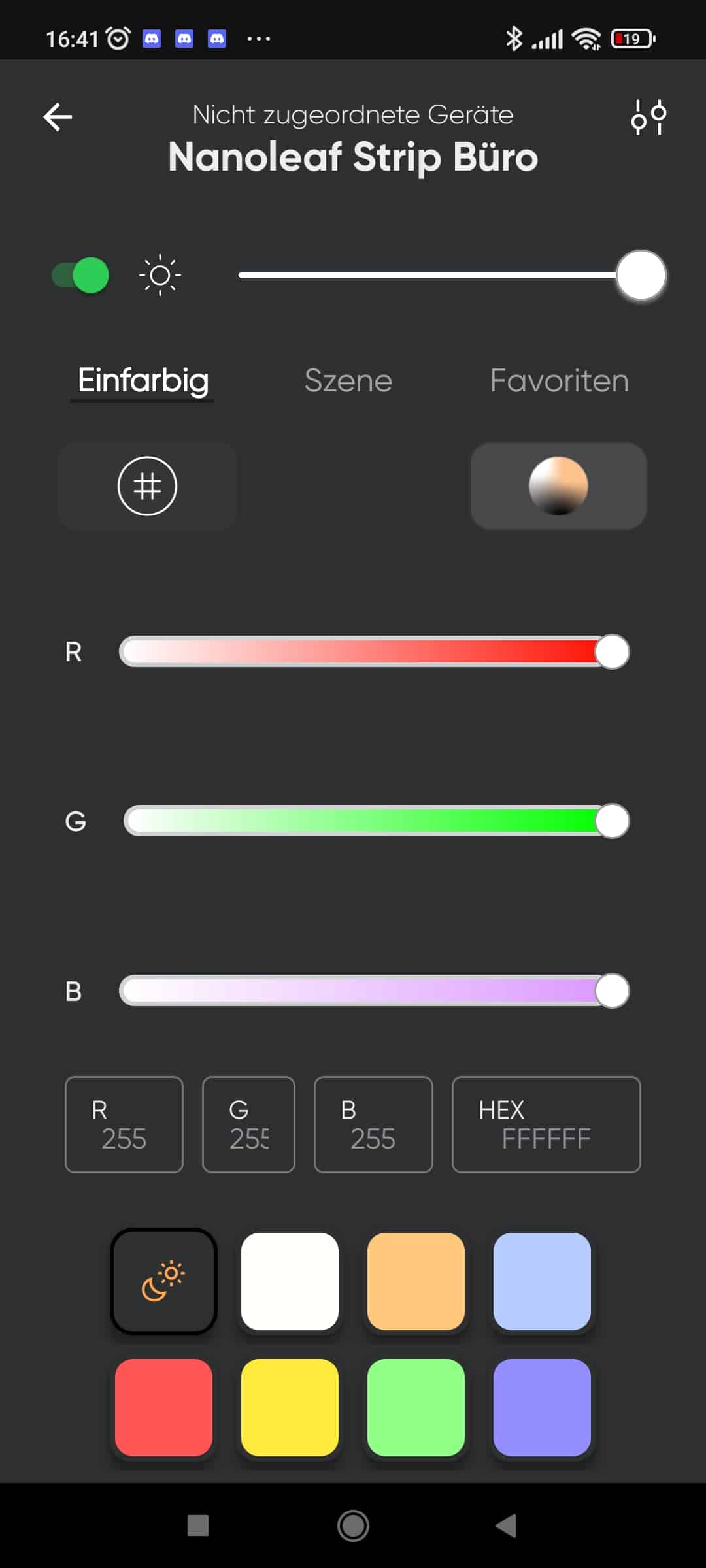Choose the red color swatch
This screenshot has height=1568, width=706.
pos(163,1407)
